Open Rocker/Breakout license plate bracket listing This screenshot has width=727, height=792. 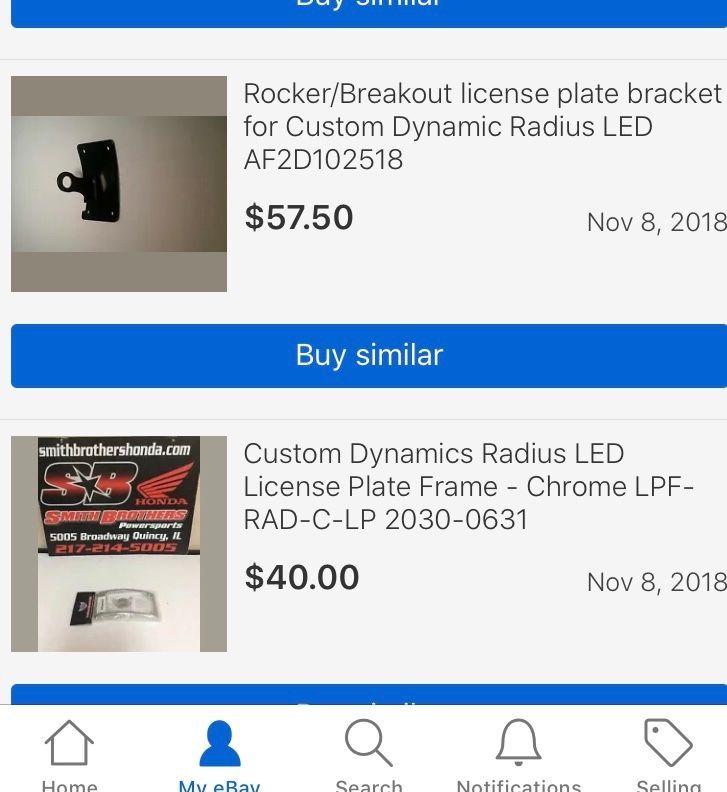pyautogui.click(x=482, y=126)
